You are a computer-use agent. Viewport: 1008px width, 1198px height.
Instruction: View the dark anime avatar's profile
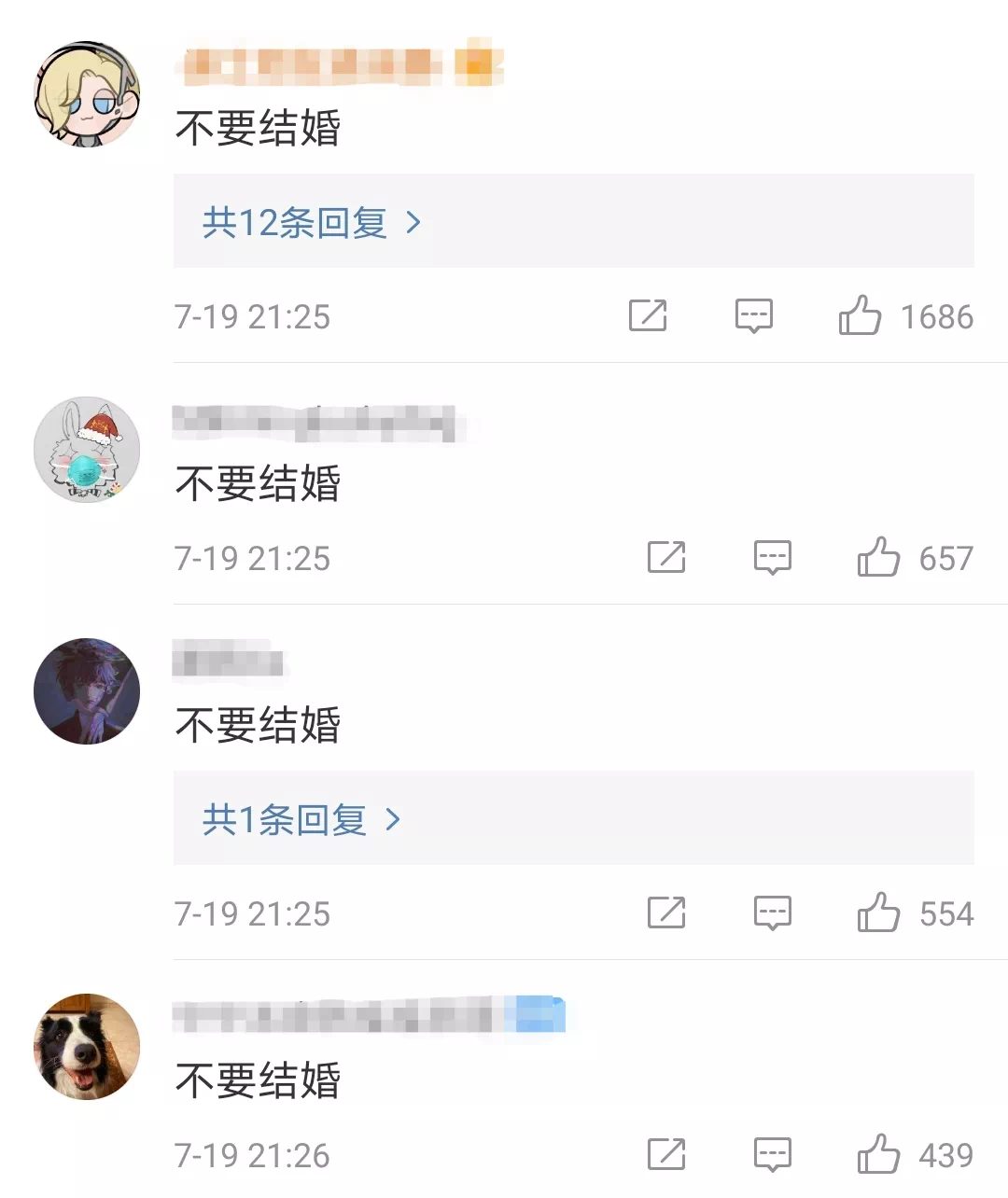pyautogui.click(x=87, y=691)
